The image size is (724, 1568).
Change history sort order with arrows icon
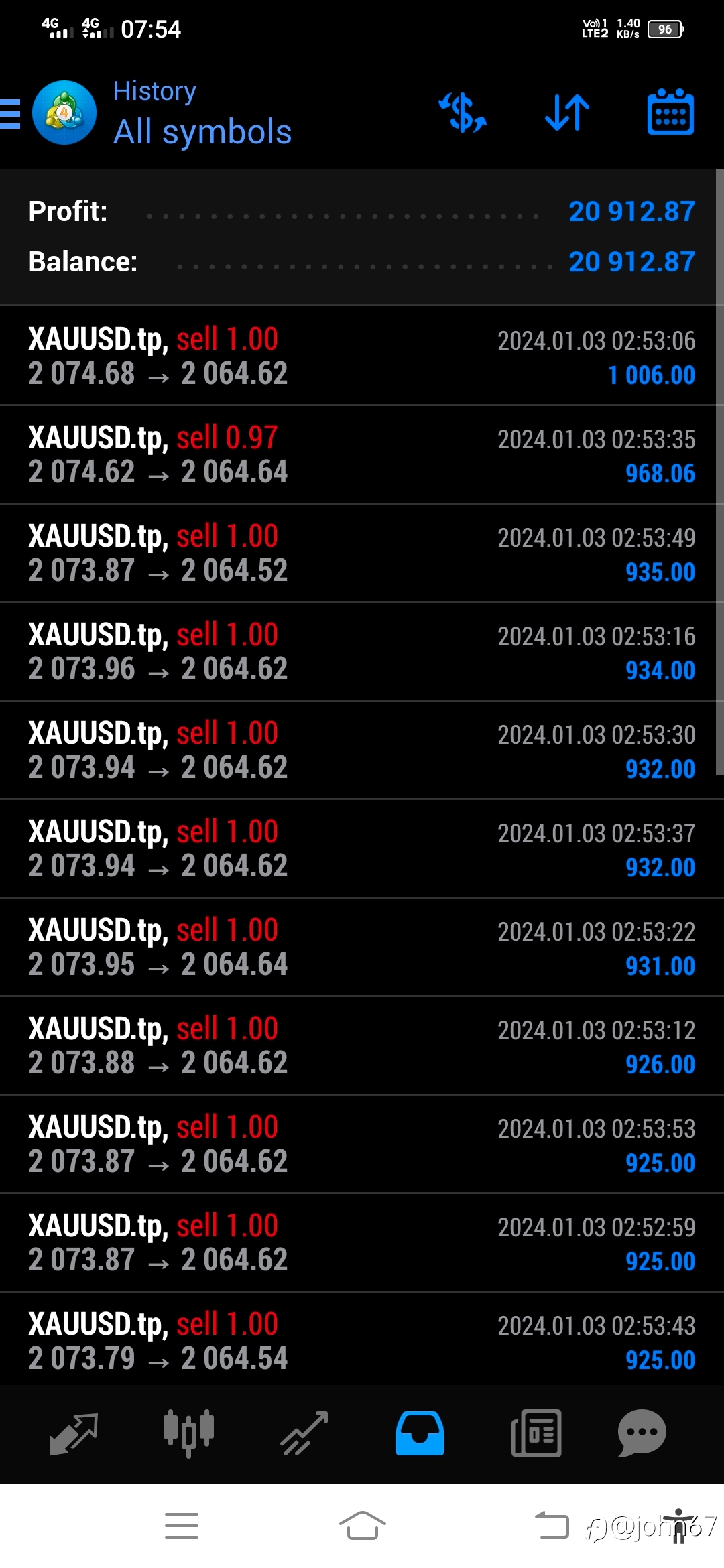click(567, 112)
